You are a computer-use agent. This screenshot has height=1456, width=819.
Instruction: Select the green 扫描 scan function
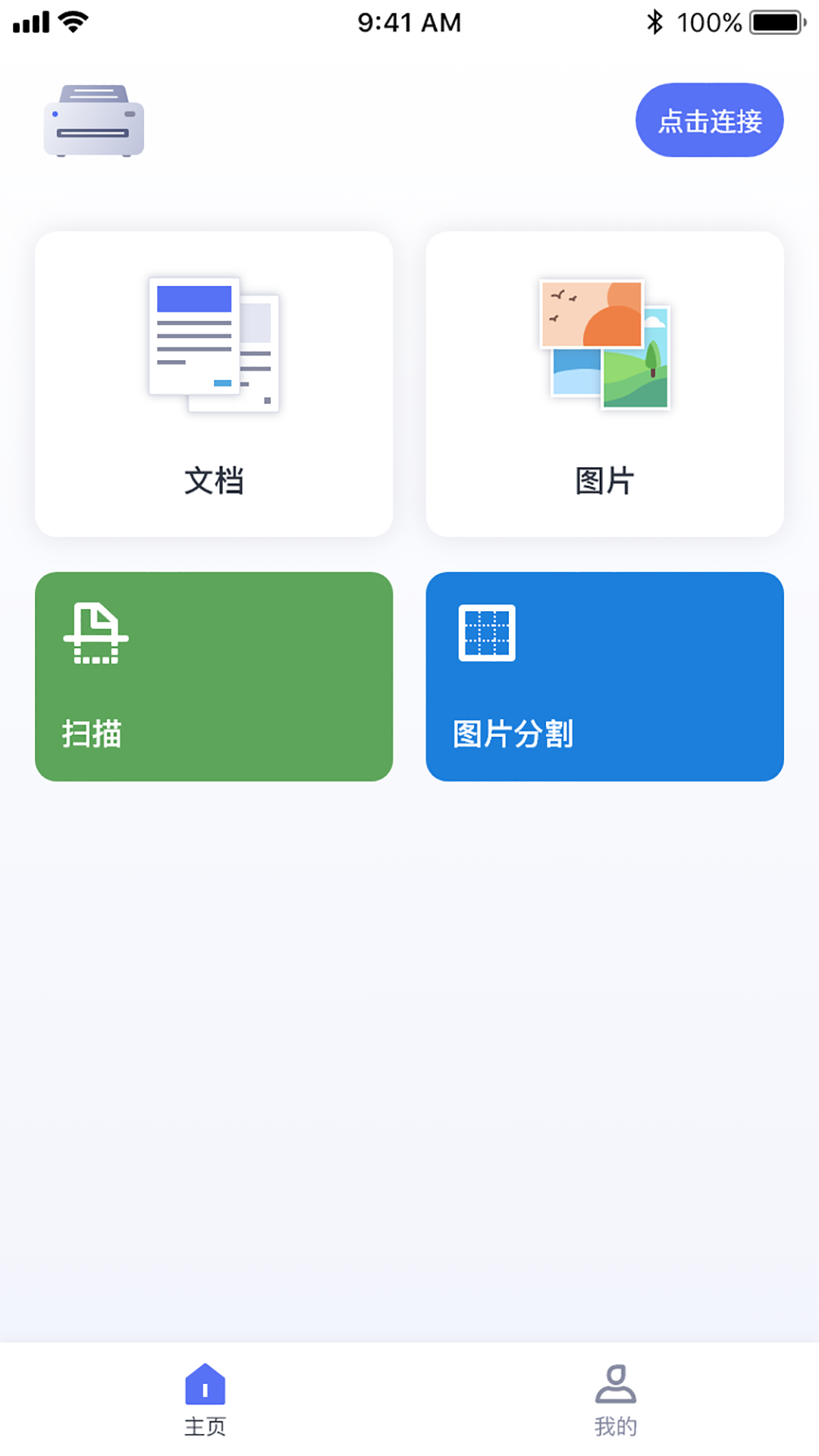pyautogui.click(x=215, y=676)
